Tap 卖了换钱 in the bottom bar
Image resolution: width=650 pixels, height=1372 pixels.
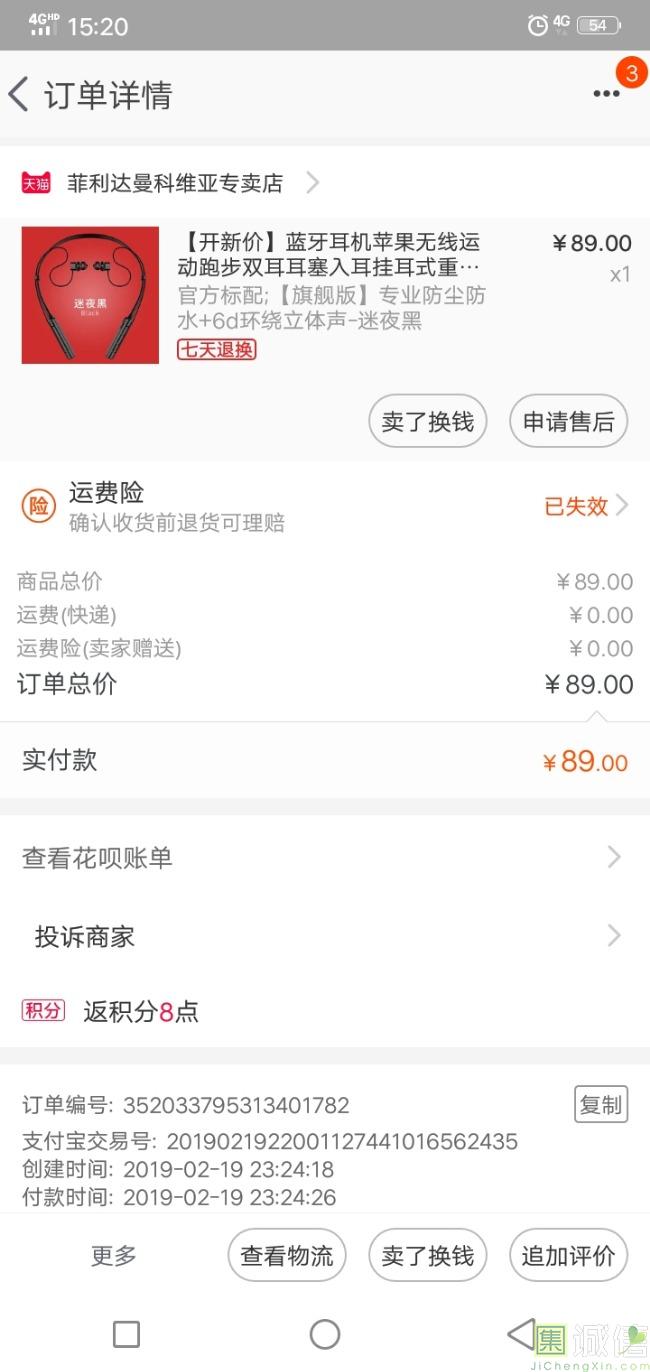point(428,1255)
